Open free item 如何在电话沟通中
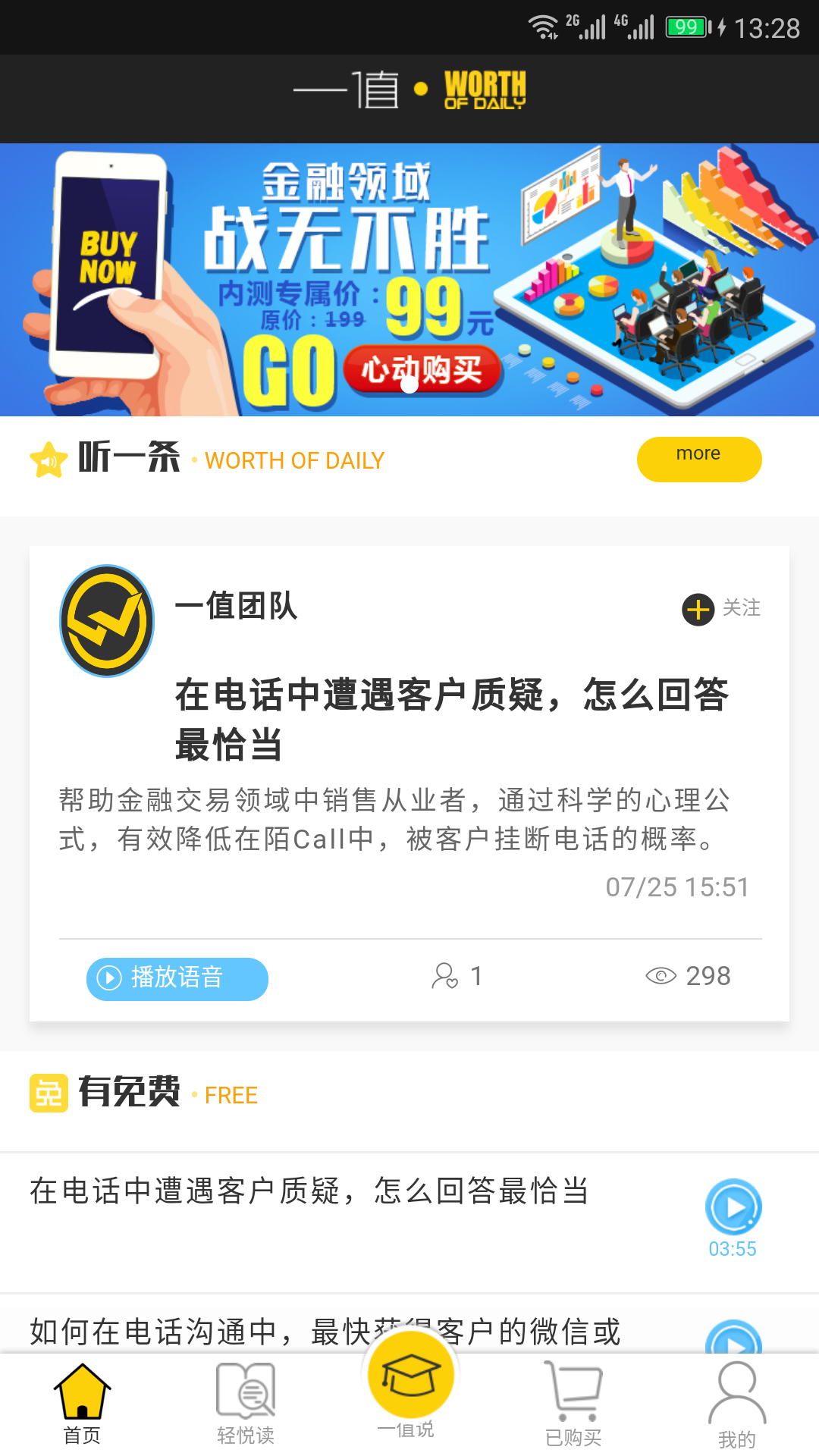The width and height of the screenshot is (819, 1456). click(325, 1332)
